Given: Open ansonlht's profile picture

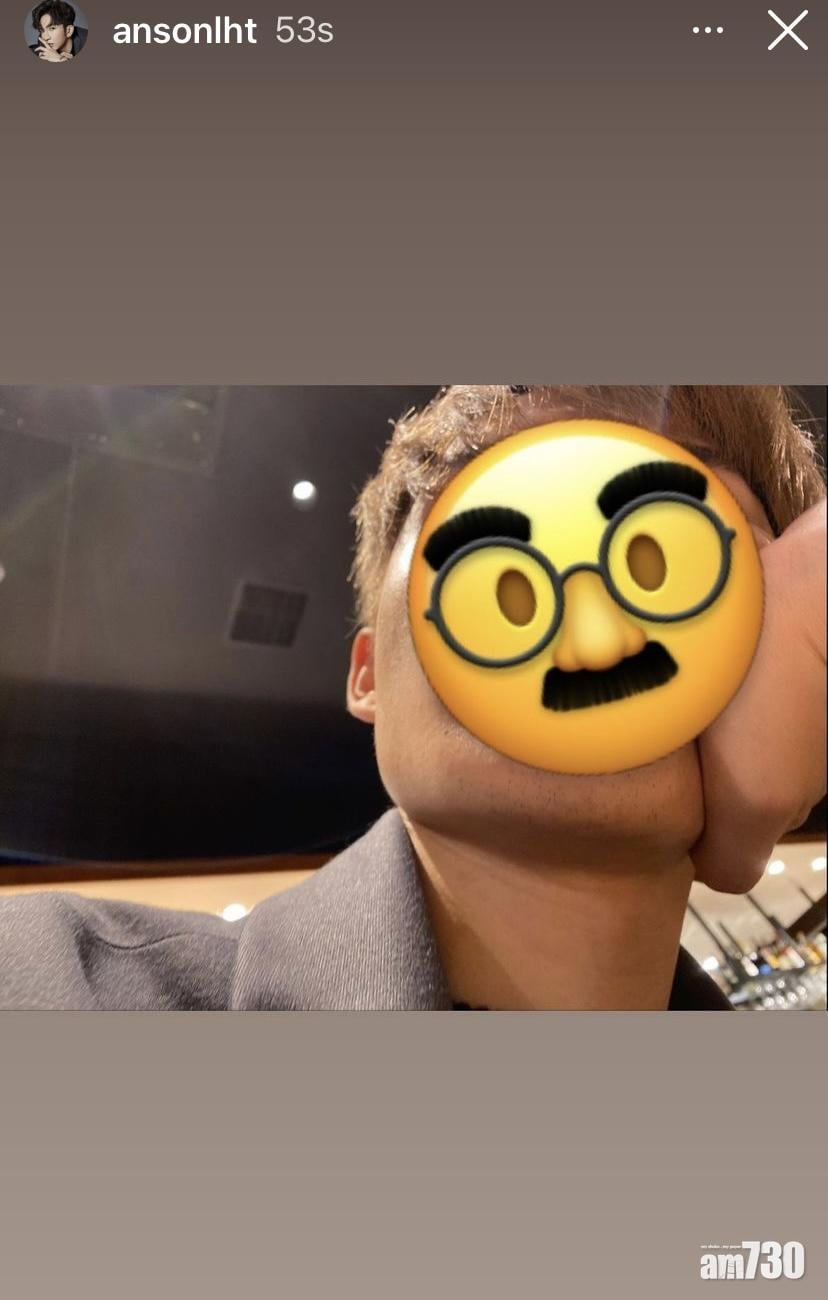Looking at the screenshot, I should pyautogui.click(x=56, y=31).
